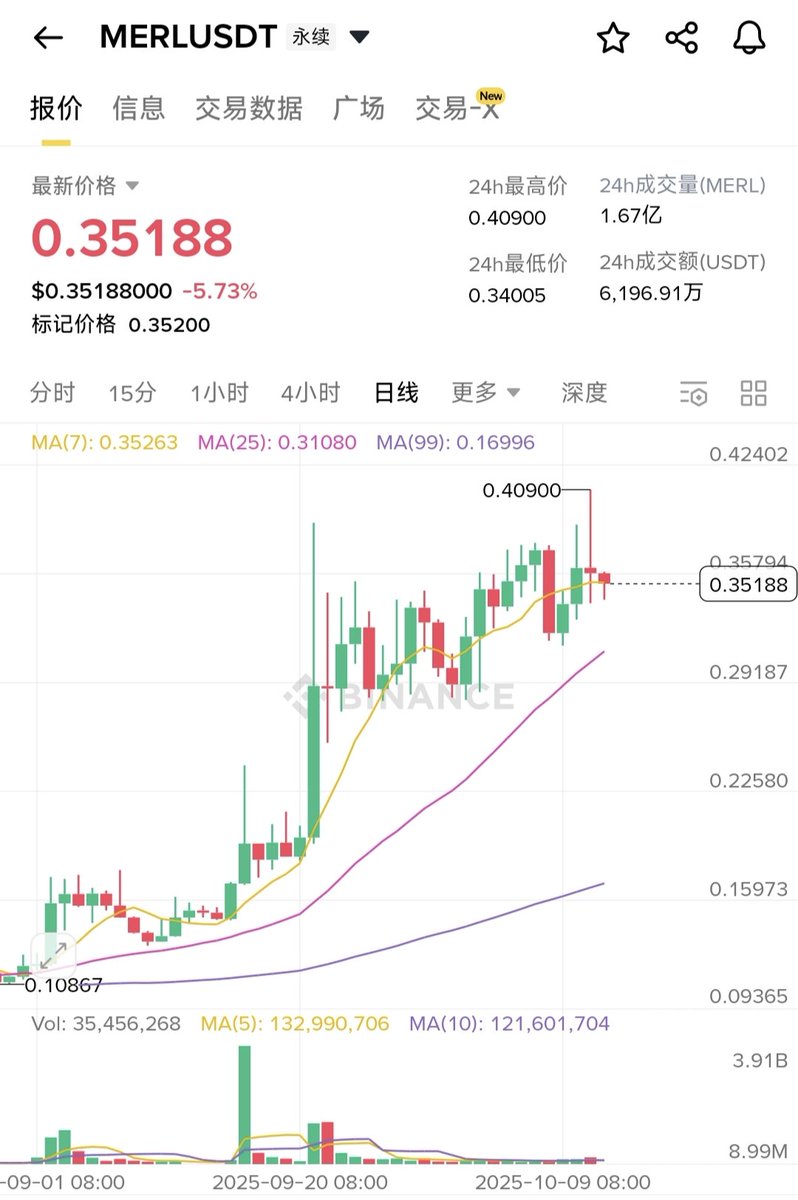Switch to the 深度 depth view
The width and height of the screenshot is (798, 1200).
[x=584, y=393]
